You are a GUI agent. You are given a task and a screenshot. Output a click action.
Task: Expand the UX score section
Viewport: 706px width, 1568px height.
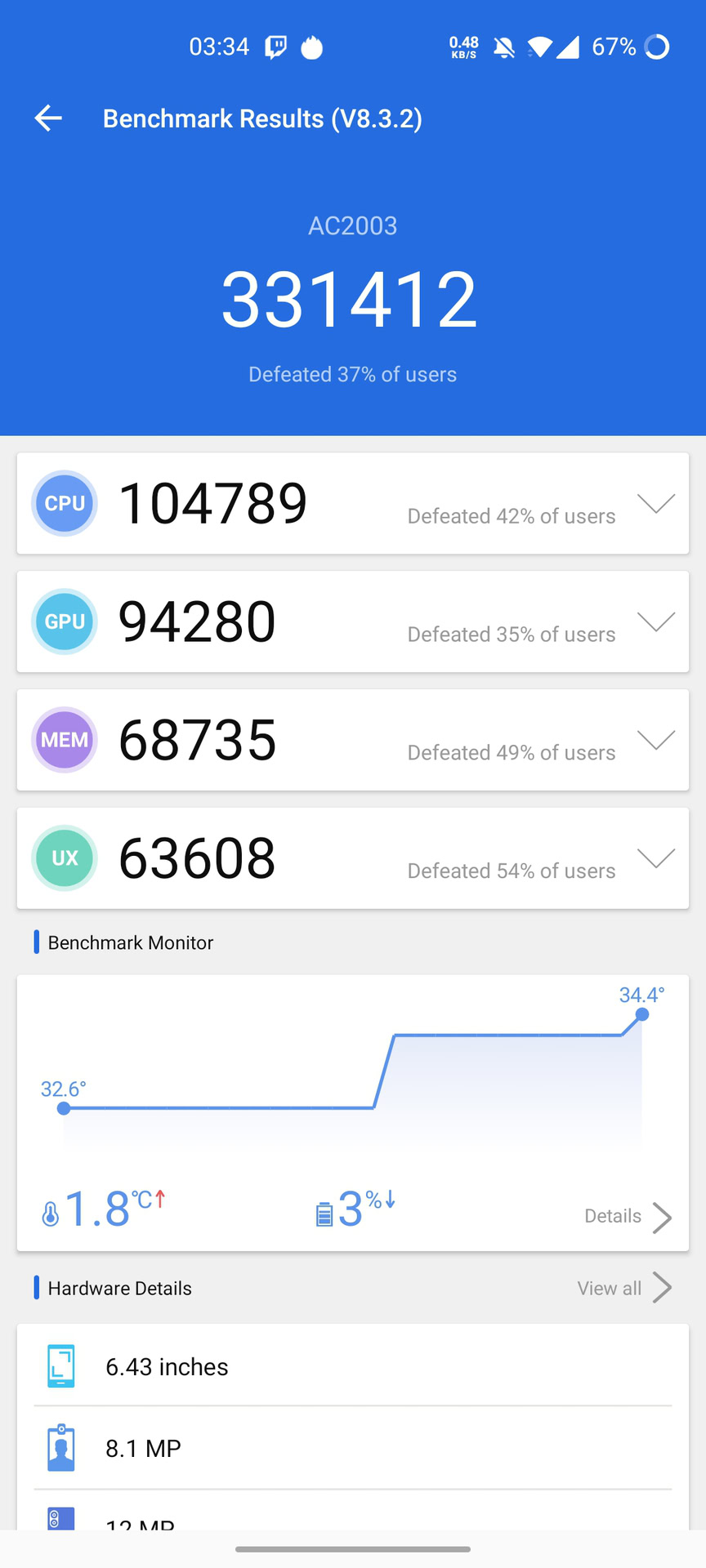655,858
